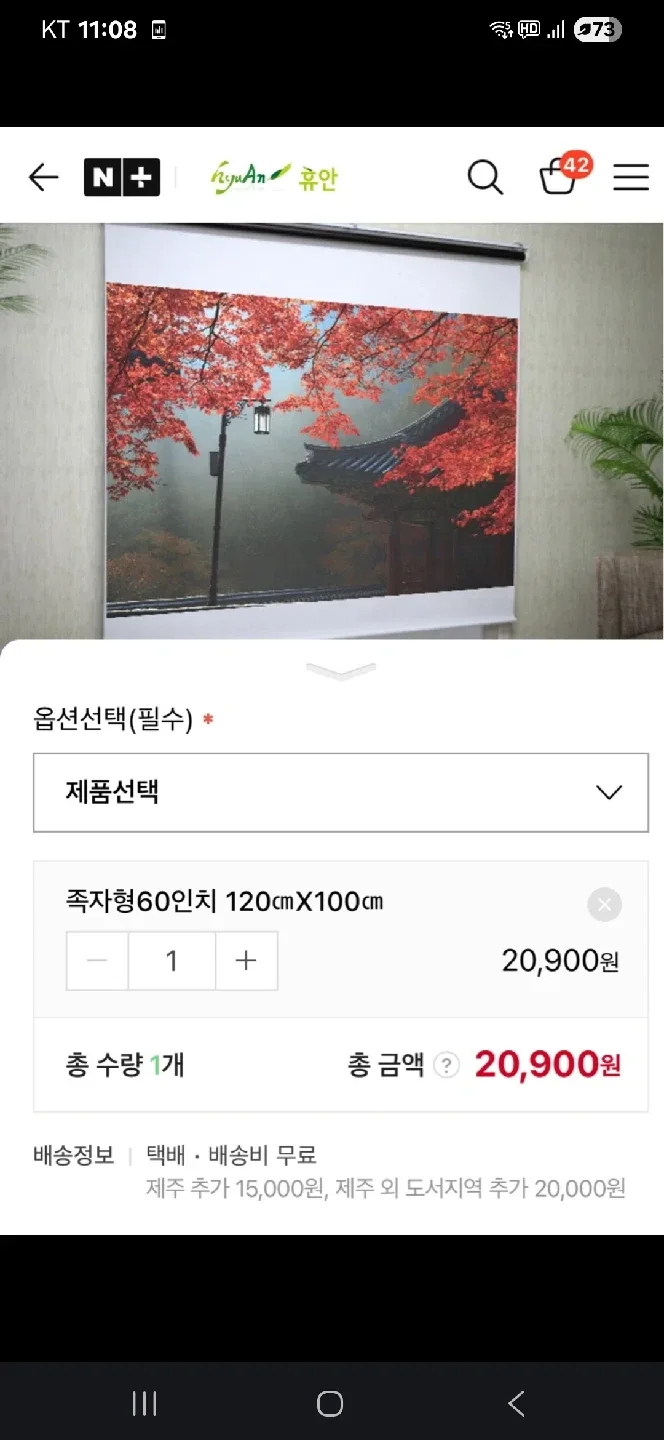
Task: Open the hamburger menu
Action: (631, 178)
